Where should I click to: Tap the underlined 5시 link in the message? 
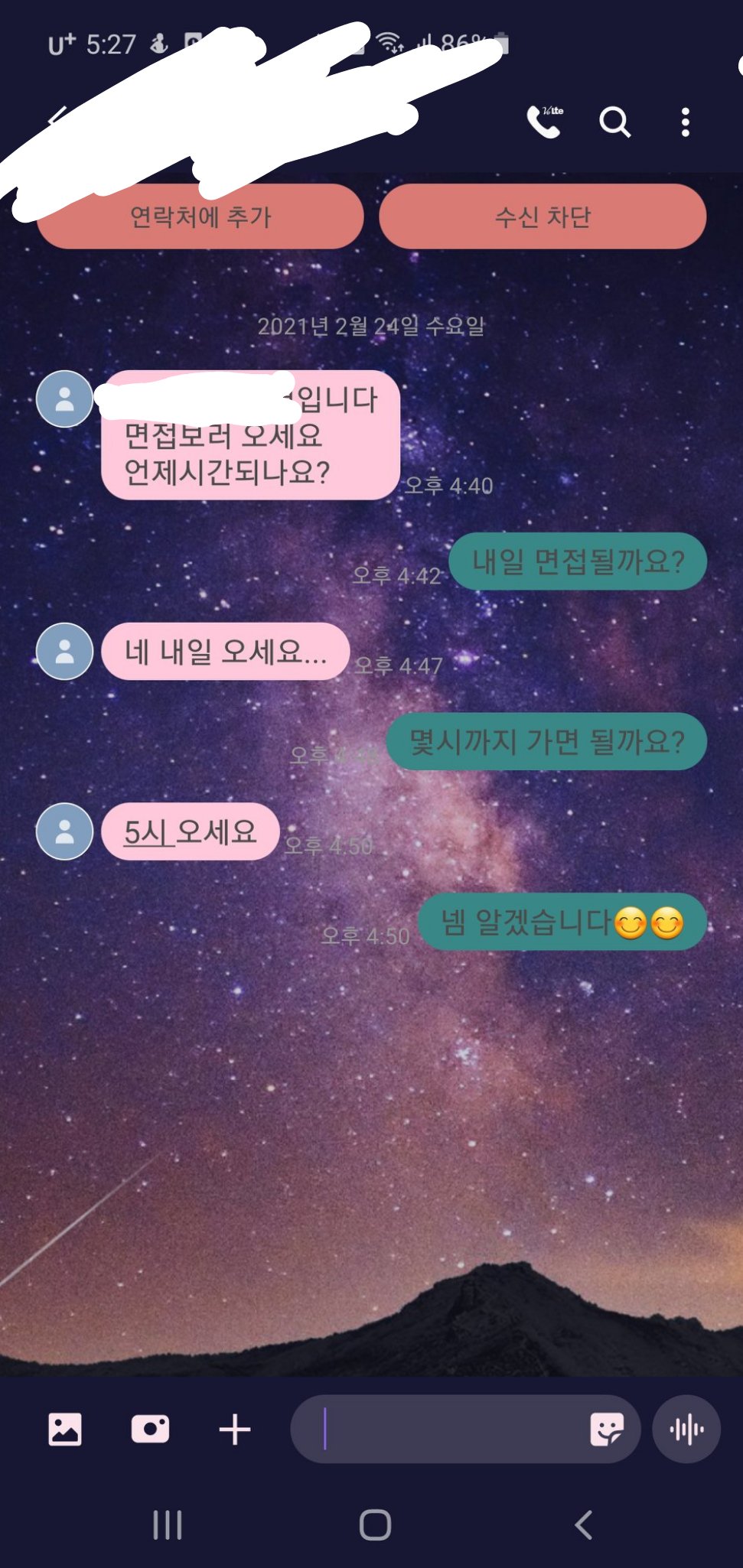pos(144,831)
